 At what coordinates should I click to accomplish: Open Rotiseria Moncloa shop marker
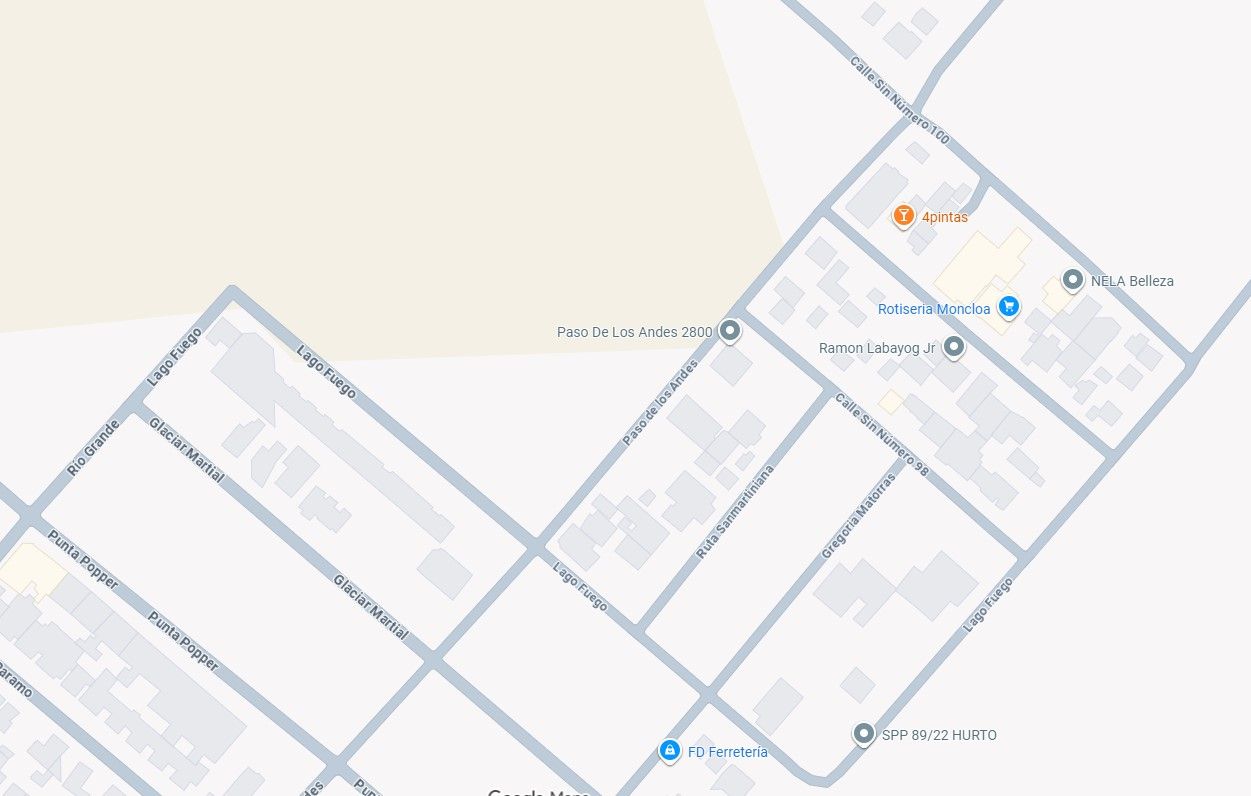1009,307
